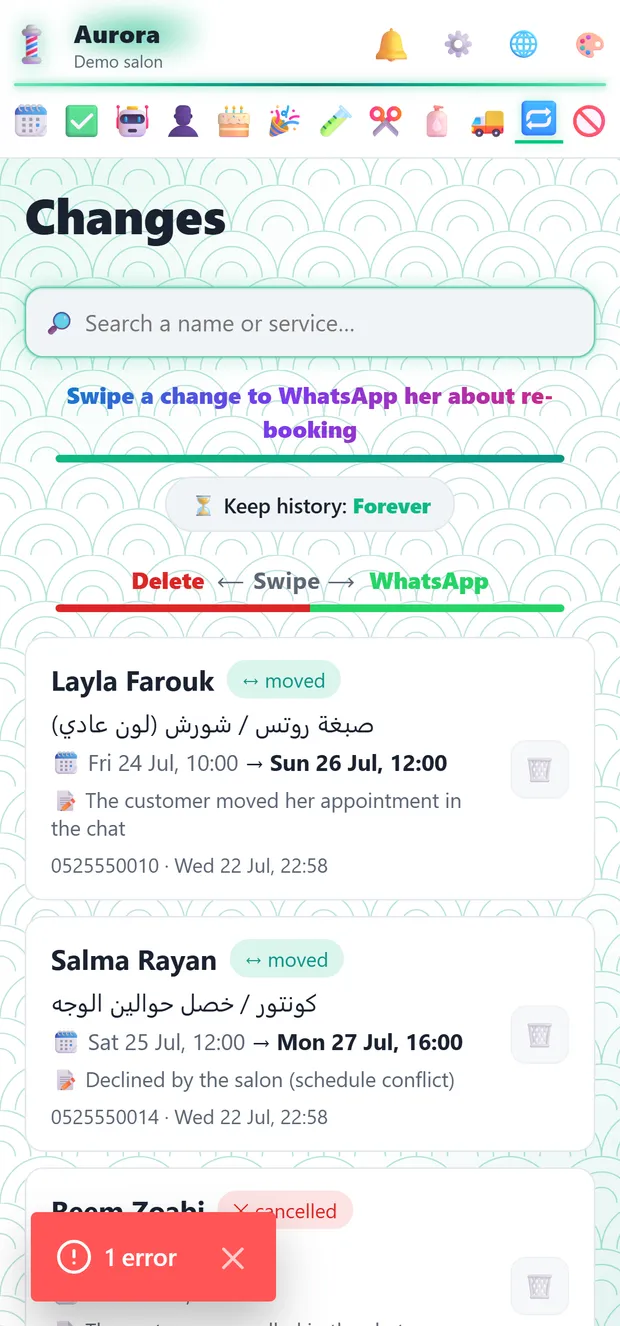This screenshot has width=620, height=1326.
Task: Switch to the test tube tab
Action: 335,122
